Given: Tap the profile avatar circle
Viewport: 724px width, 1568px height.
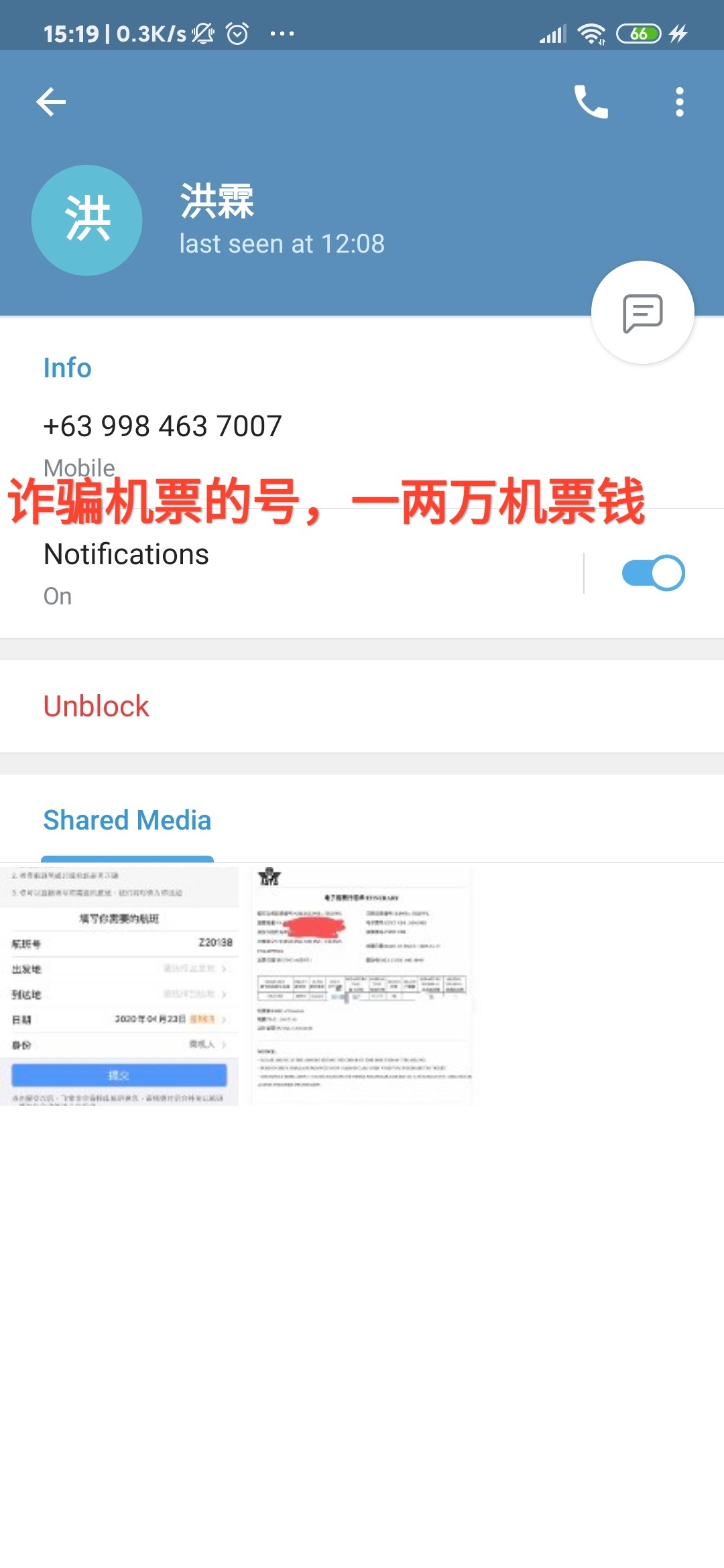Looking at the screenshot, I should (x=87, y=220).
